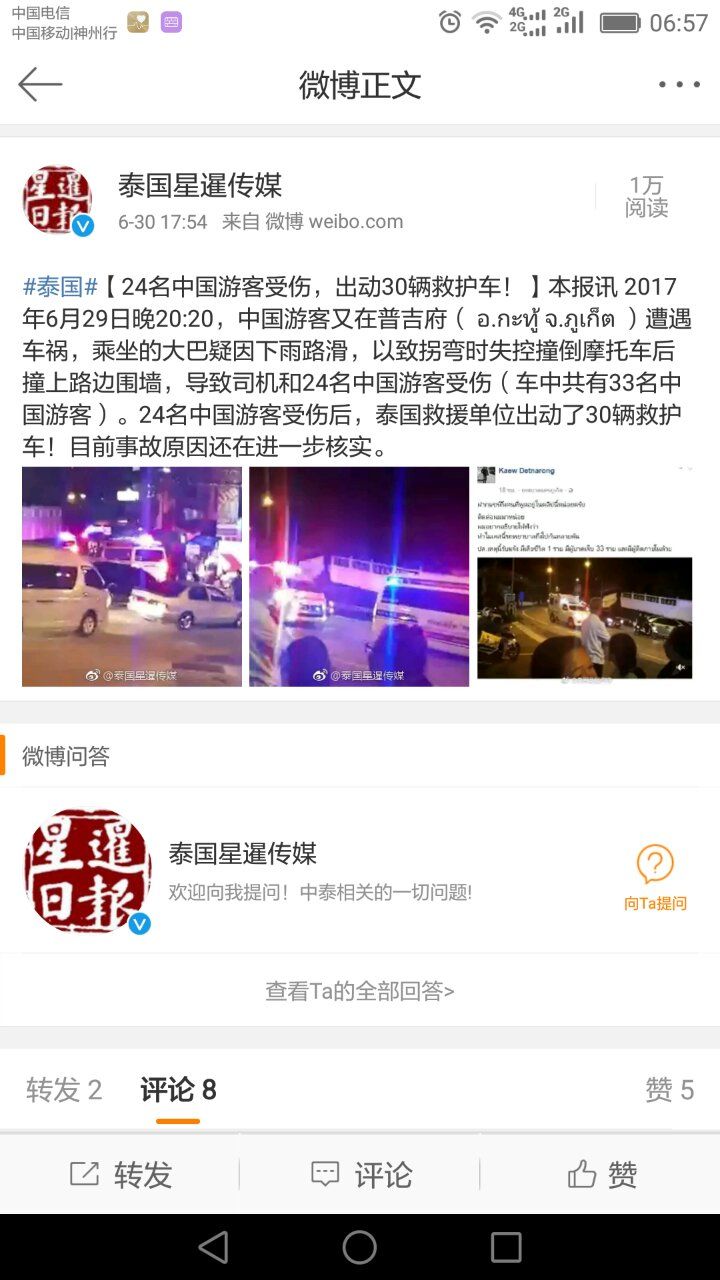Switch to the 转发 2 tab

pos(64,1090)
